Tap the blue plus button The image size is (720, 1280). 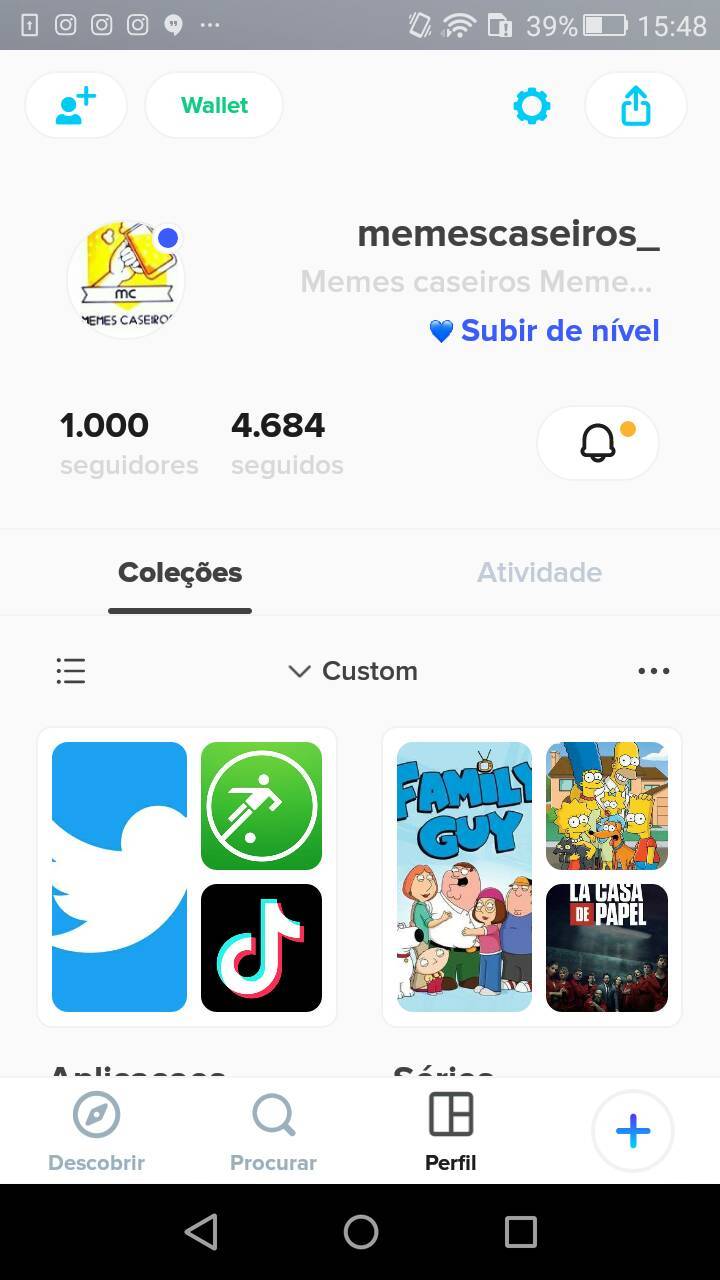point(632,1131)
